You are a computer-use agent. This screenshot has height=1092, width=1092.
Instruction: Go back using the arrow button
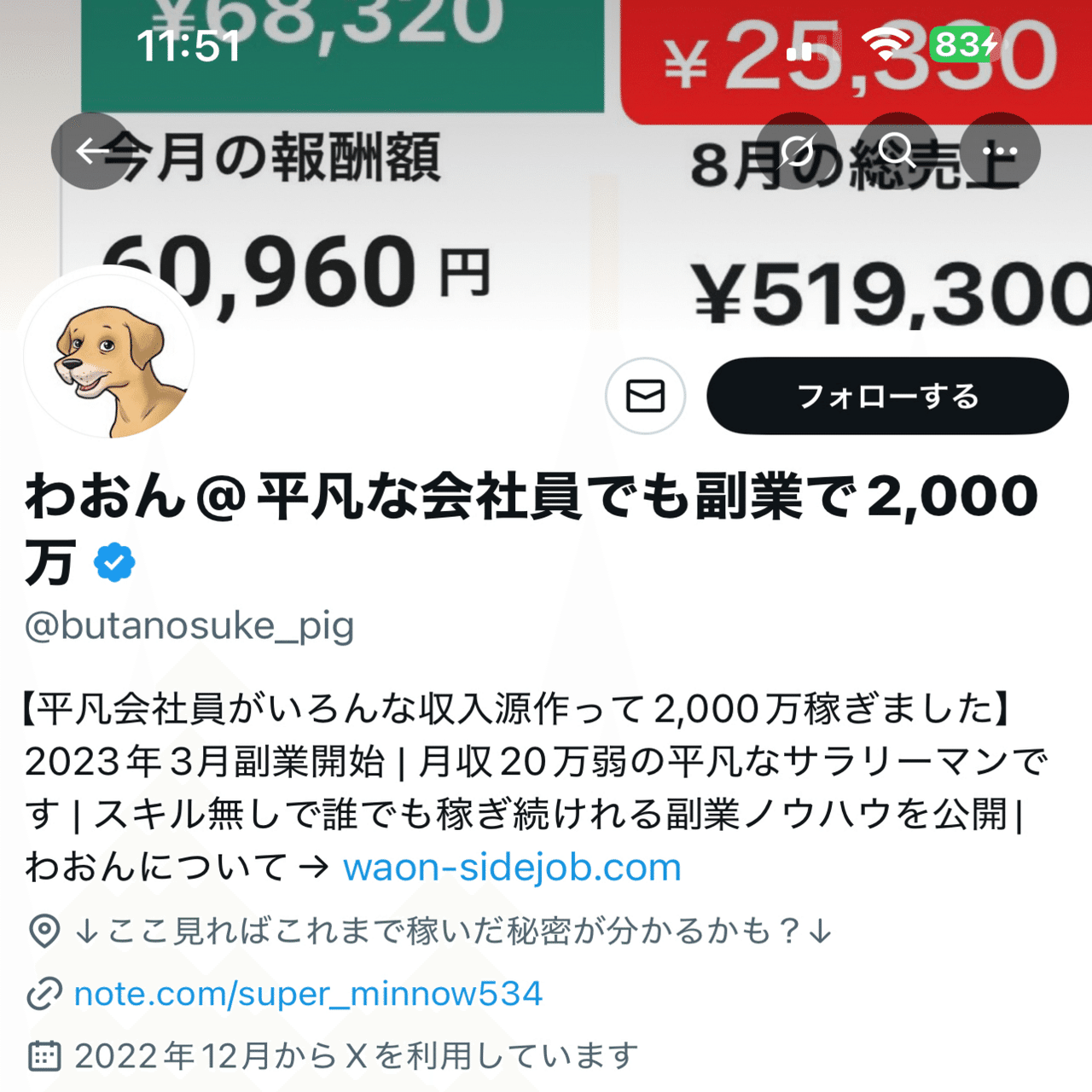click(90, 152)
